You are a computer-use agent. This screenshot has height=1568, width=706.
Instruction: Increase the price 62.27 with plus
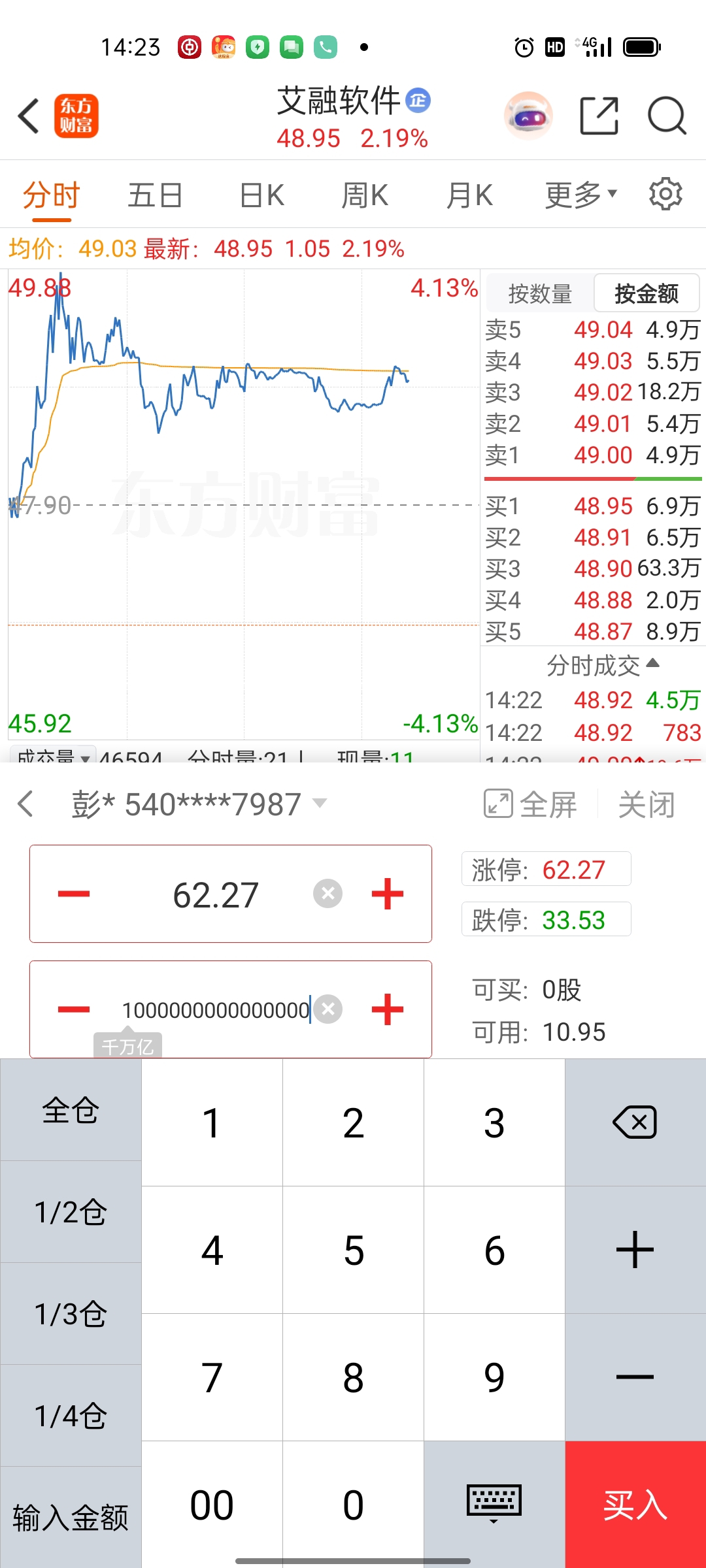388,894
